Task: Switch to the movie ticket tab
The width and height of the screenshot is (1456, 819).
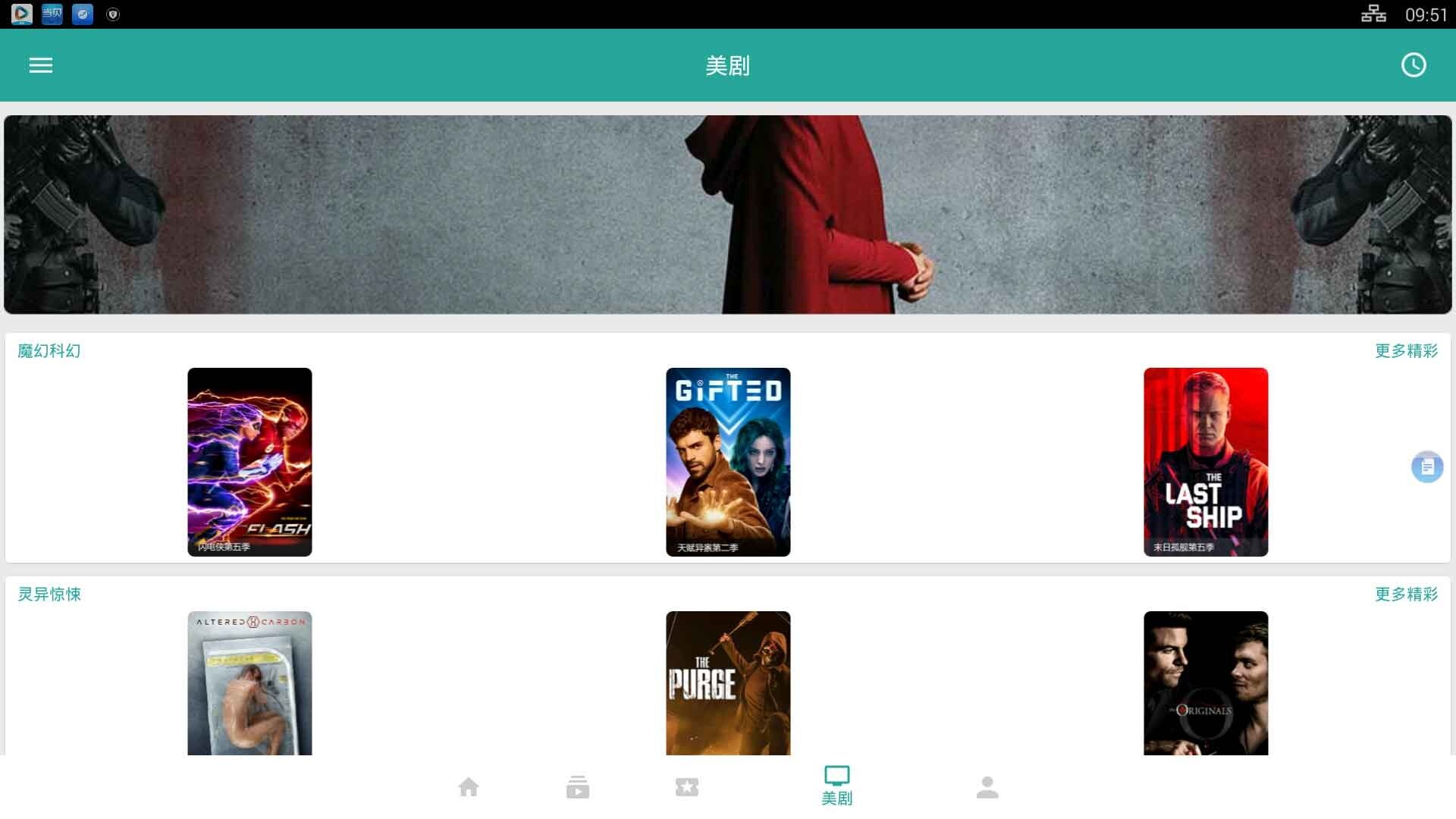Action: (687, 787)
